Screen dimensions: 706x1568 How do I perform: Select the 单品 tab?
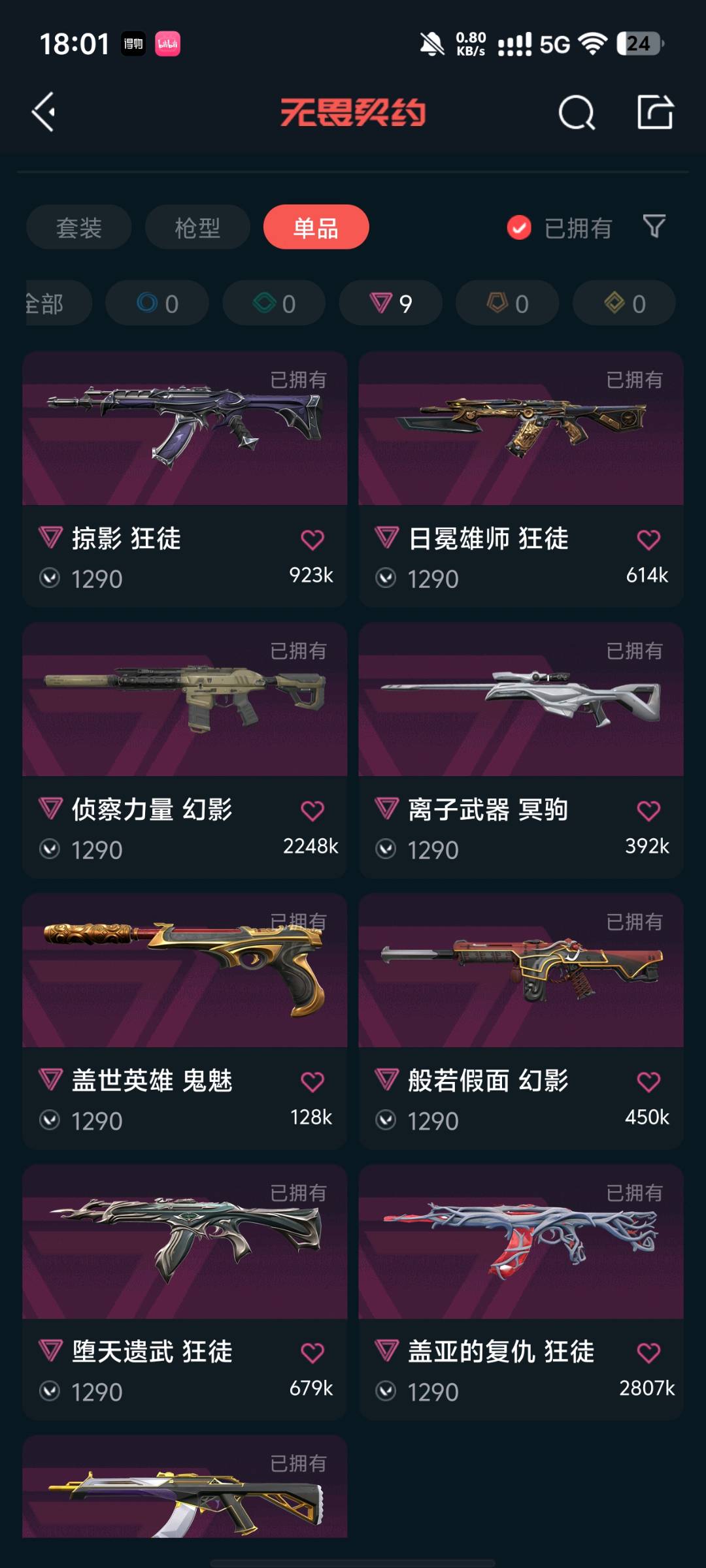[x=316, y=227]
